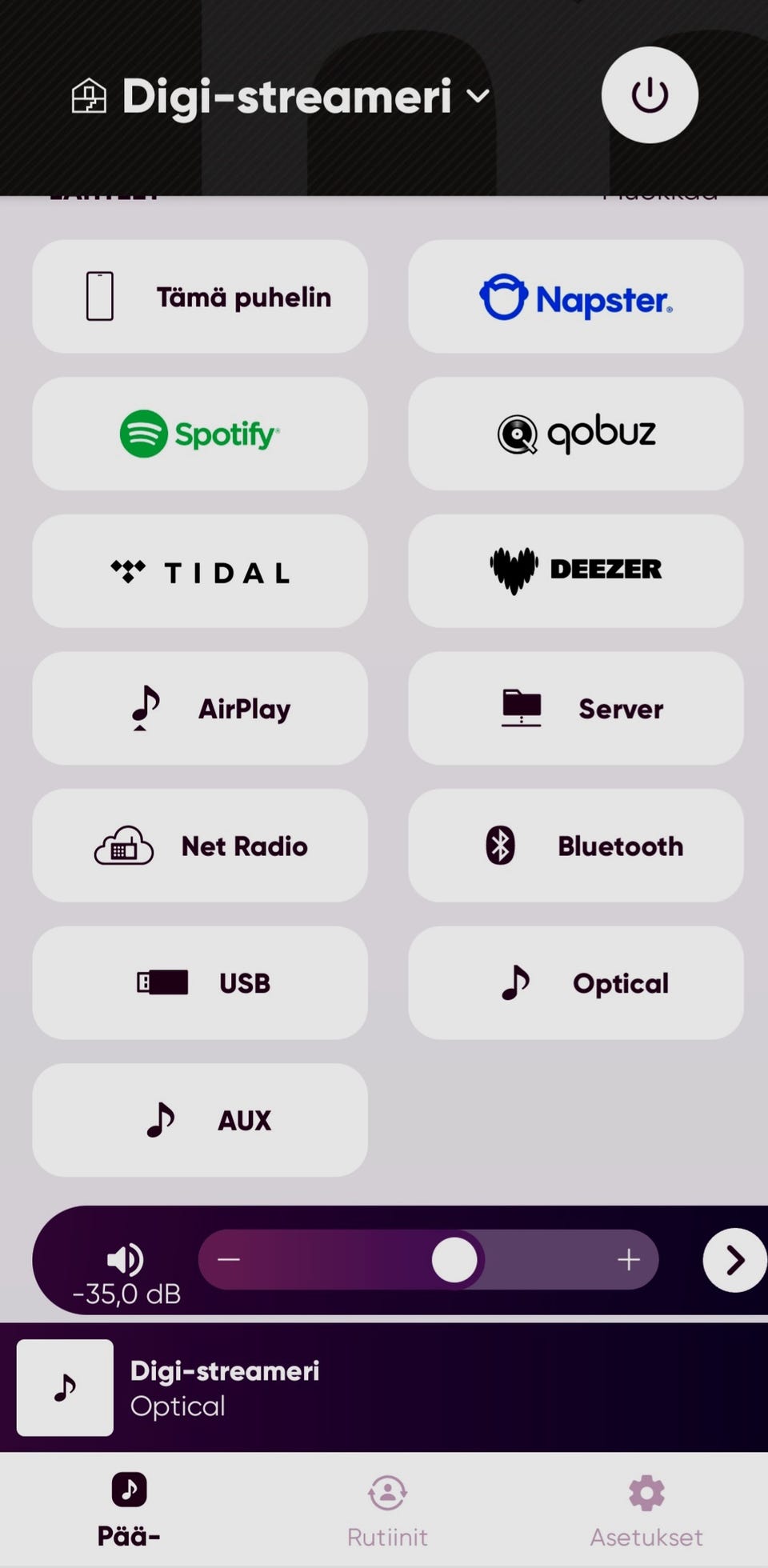Viewport: 768px width, 1568px height.
Task: Switch to the Asetukset tab
Action: [x=646, y=1510]
